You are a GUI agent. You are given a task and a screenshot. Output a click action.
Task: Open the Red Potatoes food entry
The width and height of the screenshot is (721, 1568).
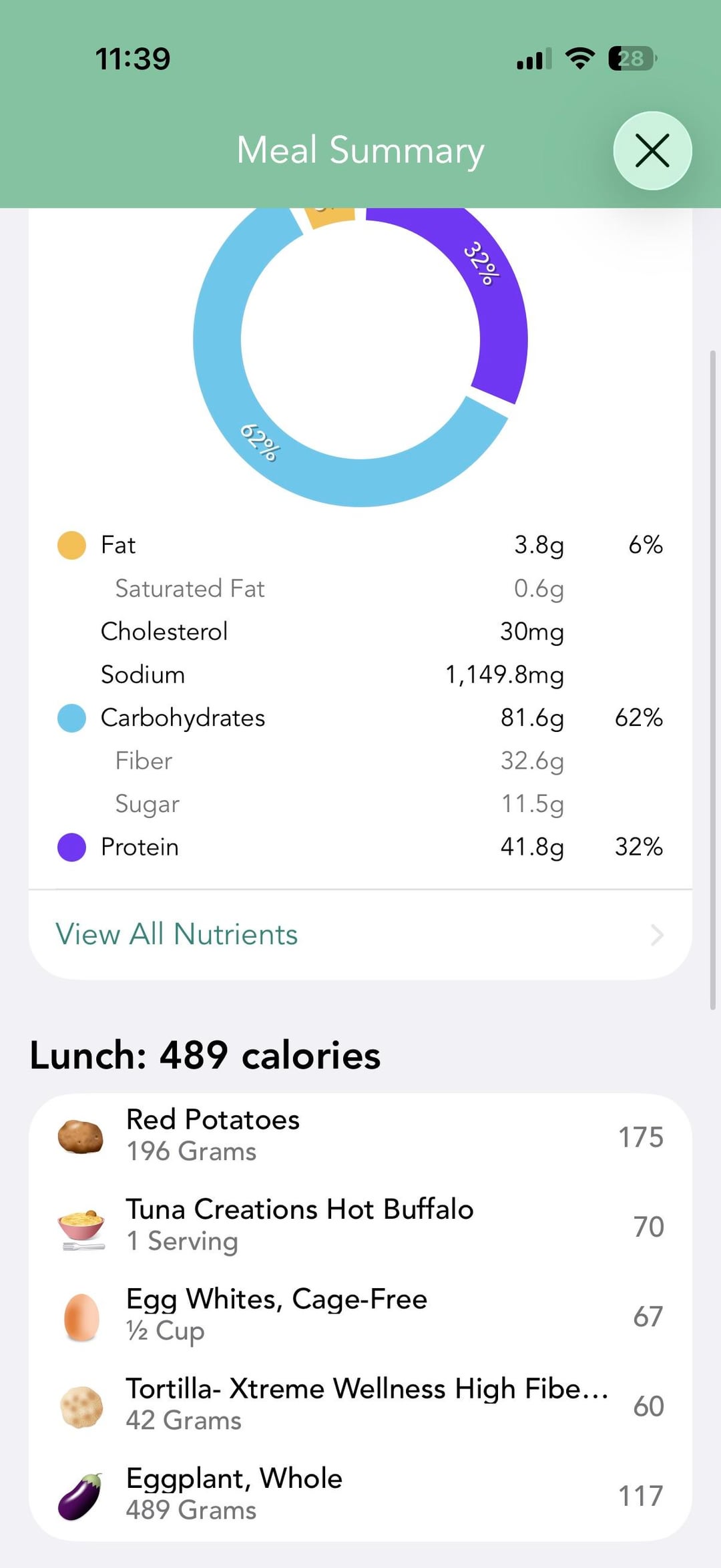(x=360, y=1136)
